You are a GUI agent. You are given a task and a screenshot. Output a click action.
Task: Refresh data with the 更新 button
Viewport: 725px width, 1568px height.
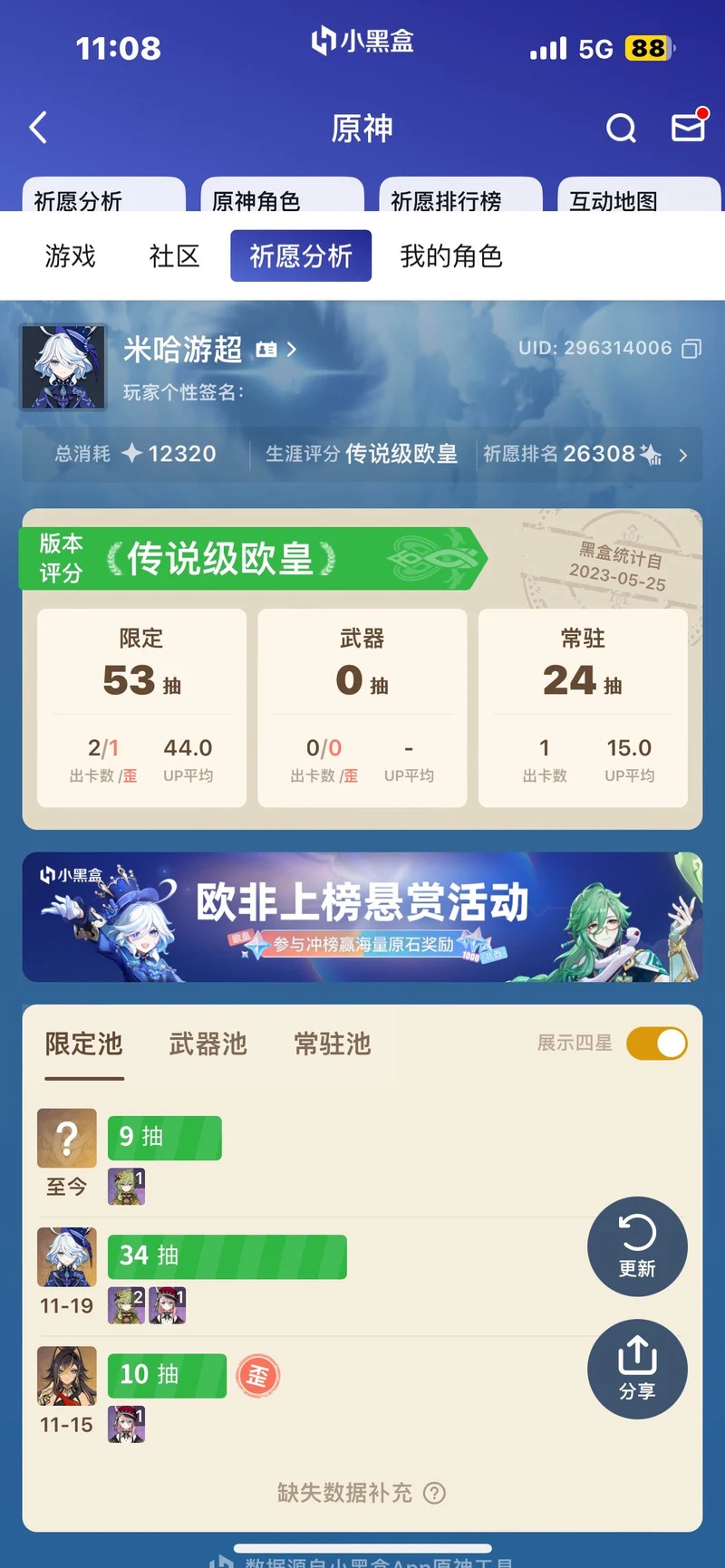[x=637, y=1246]
